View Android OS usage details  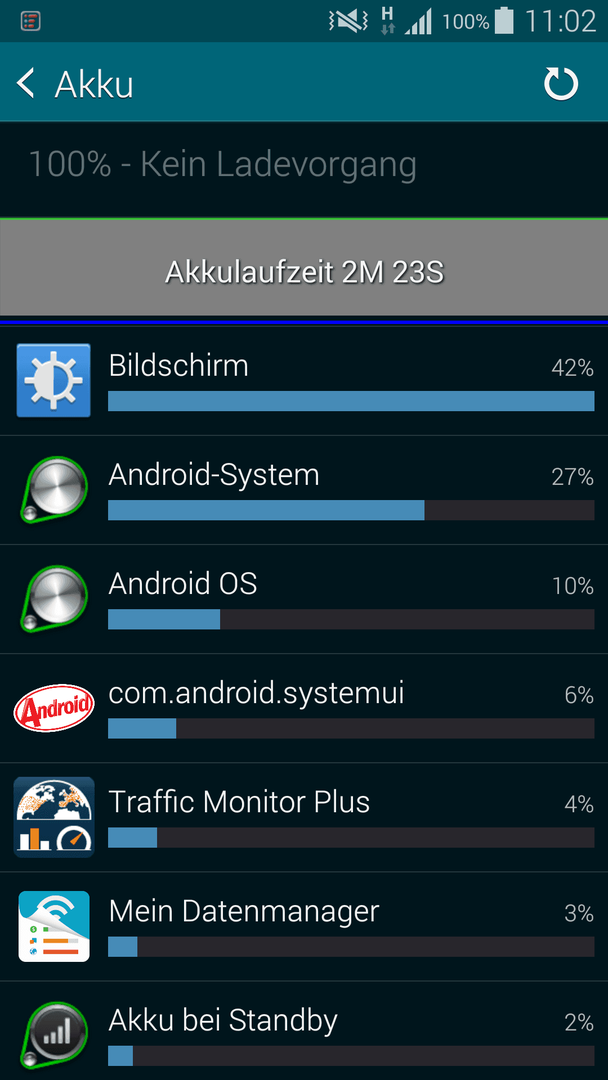tap(304, 599)
